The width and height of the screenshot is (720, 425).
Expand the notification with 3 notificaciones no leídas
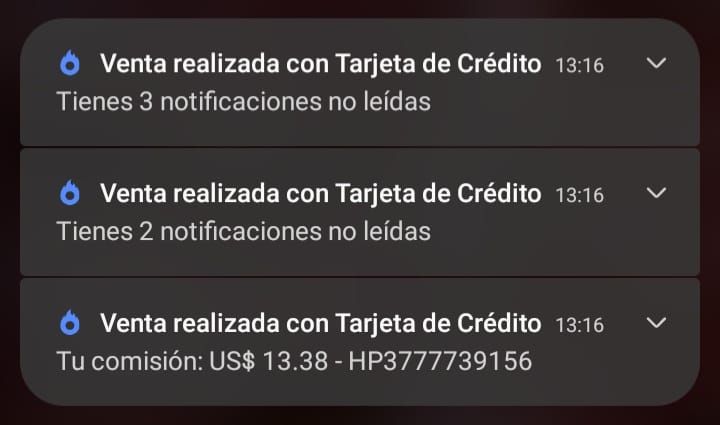657,64
